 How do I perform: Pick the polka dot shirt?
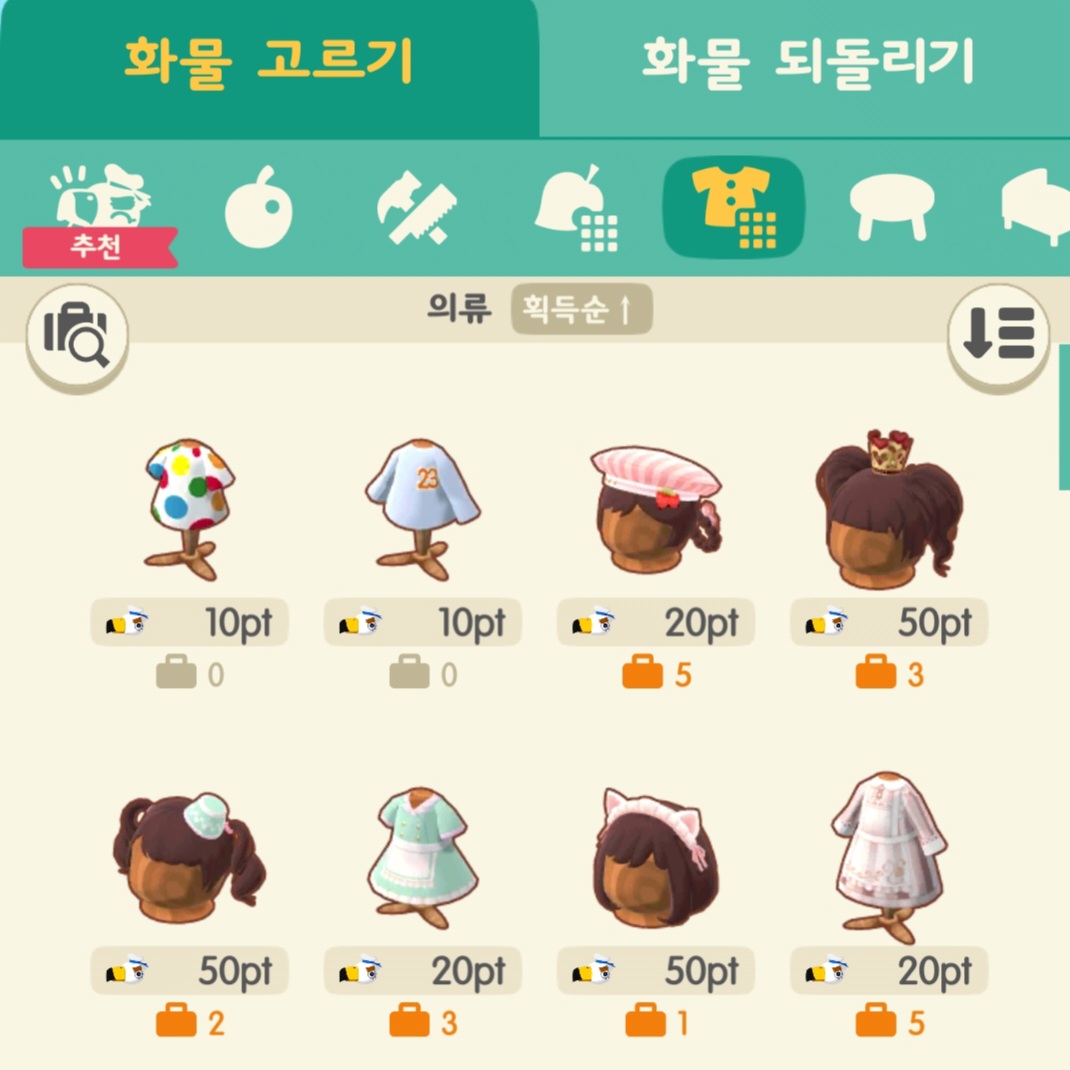(189, 507)
